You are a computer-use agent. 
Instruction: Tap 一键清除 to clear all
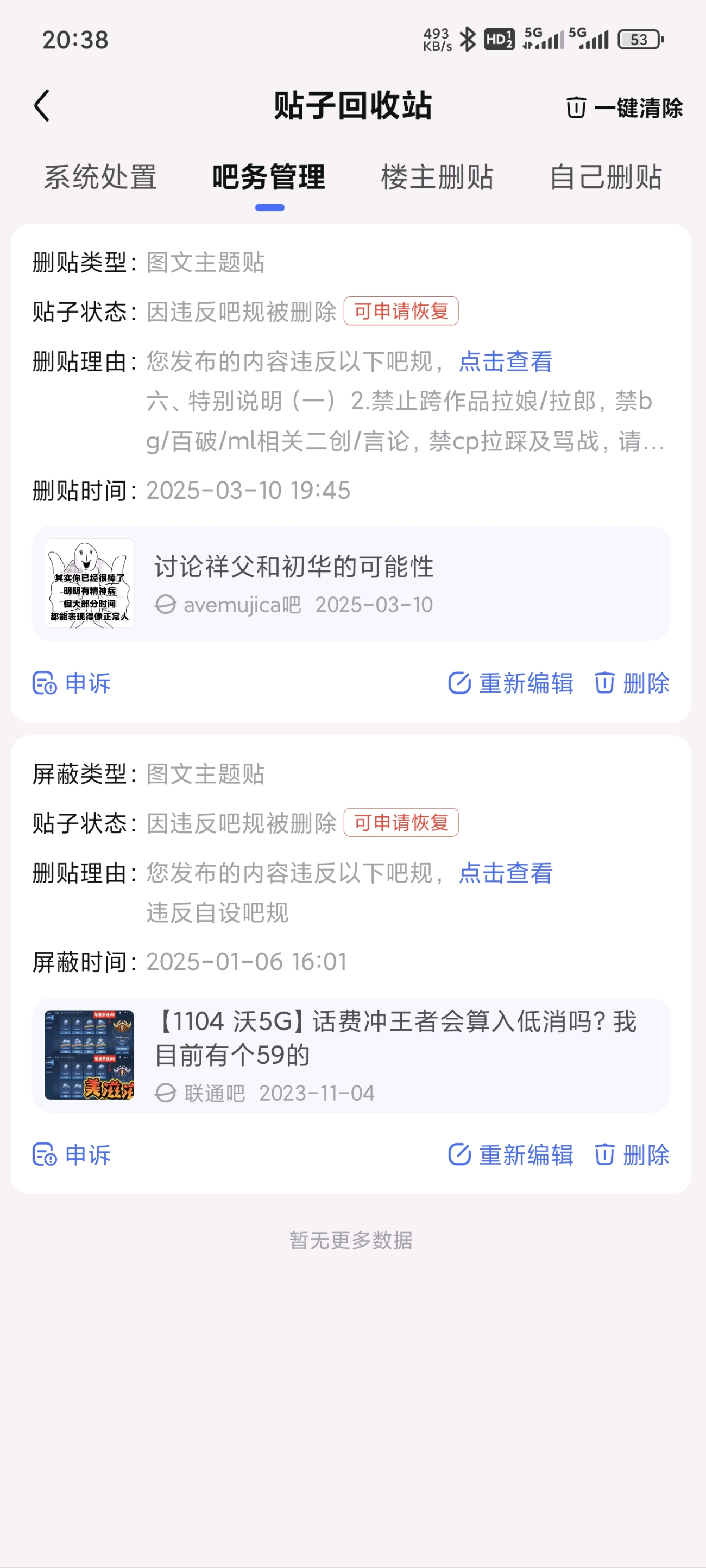pos(625,108)
